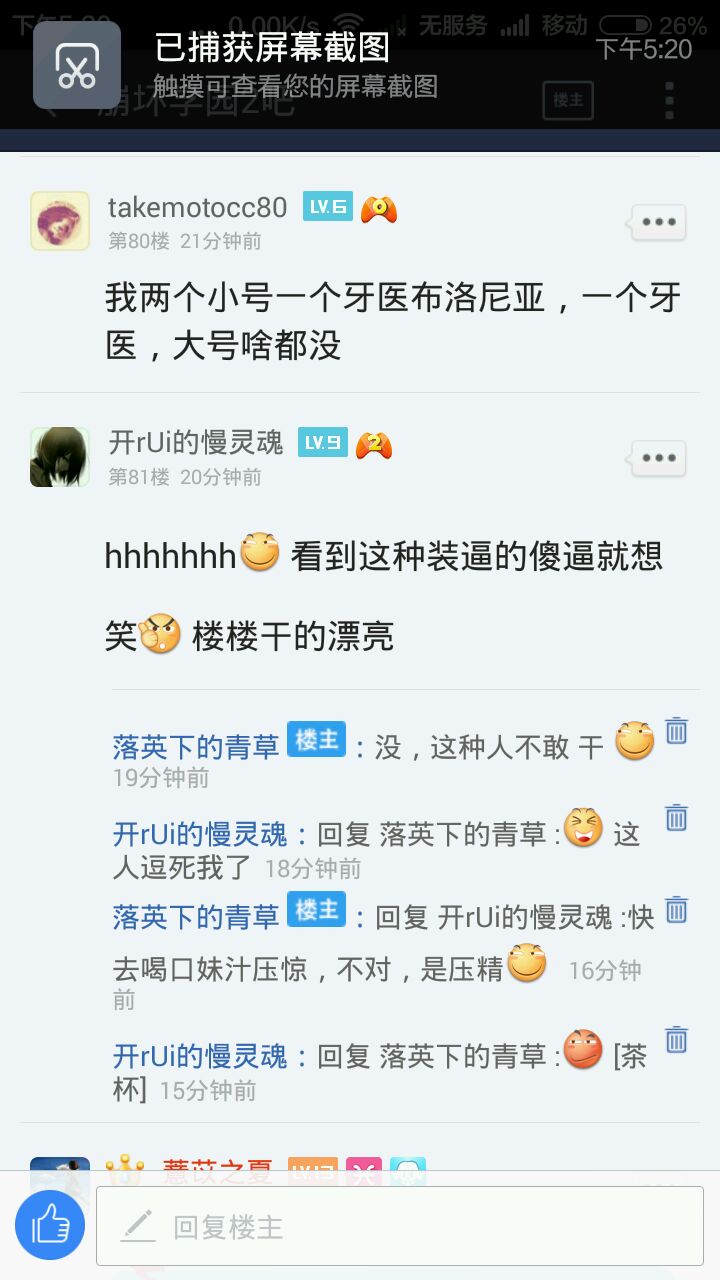Open 落英下的青草's profile from the 19分钟前 reply
The height and width of the screenshot is (1280, 720).
click(196, 747)
